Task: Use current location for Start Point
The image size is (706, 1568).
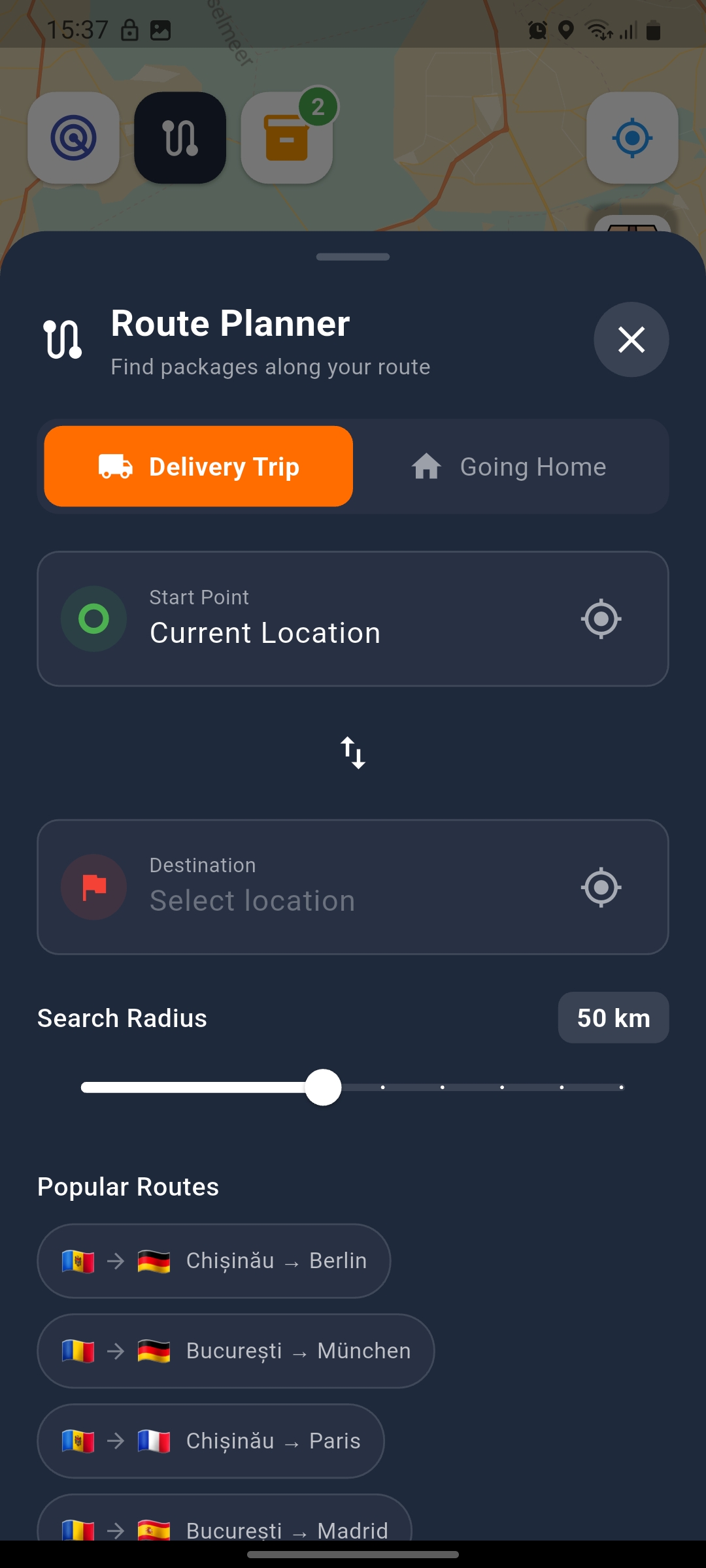Action: coord(601,619)
